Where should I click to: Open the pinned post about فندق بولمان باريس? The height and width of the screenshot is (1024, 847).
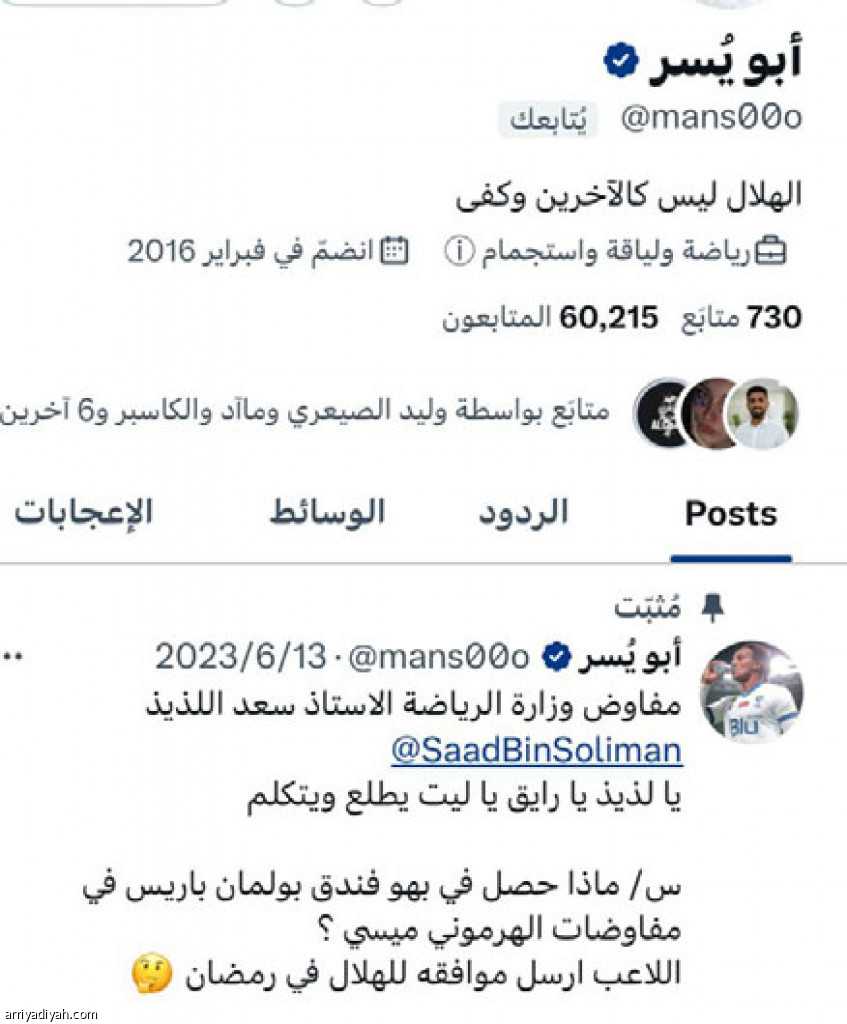coord(400,886)
